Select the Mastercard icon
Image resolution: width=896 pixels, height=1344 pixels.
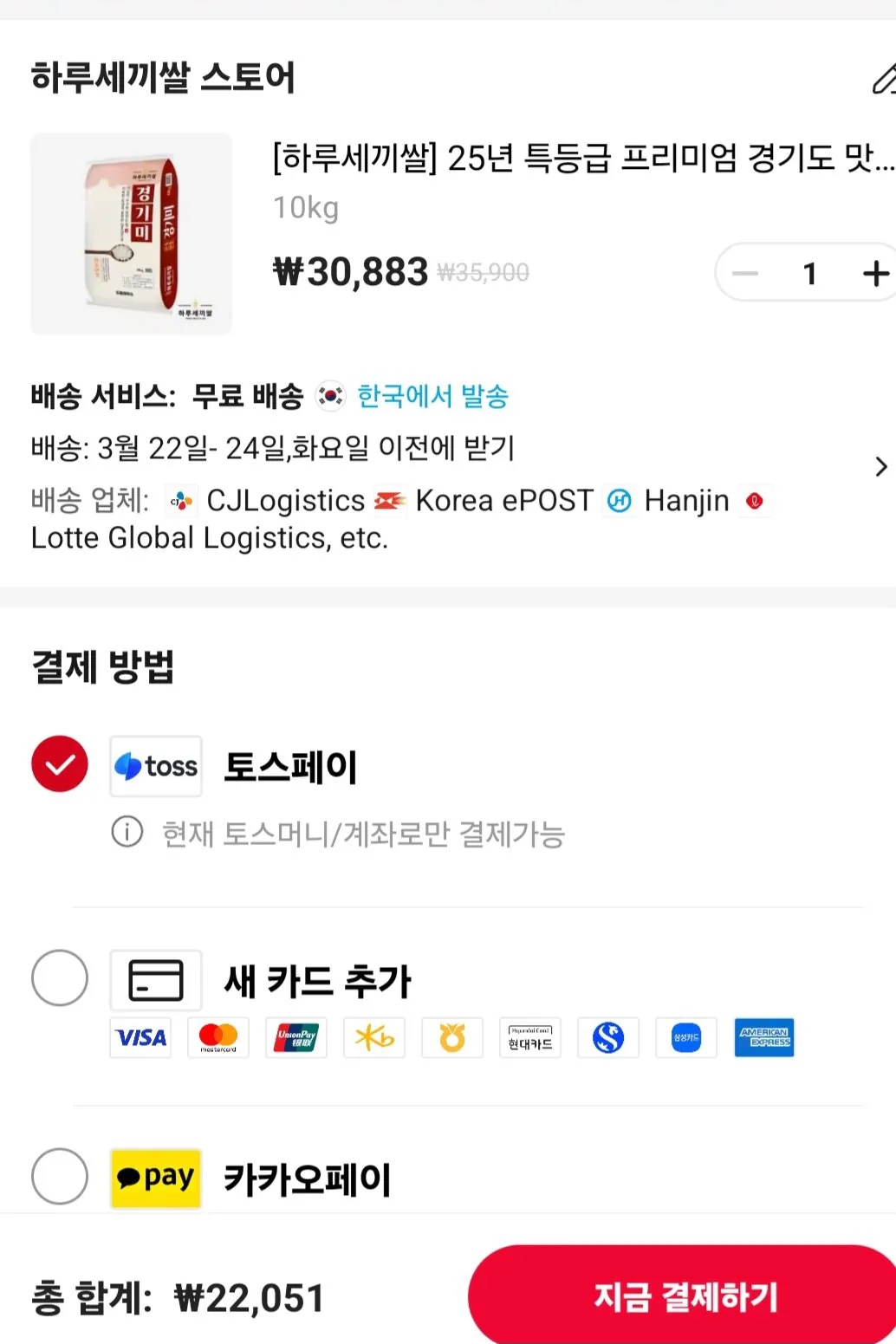(218, 1038)
